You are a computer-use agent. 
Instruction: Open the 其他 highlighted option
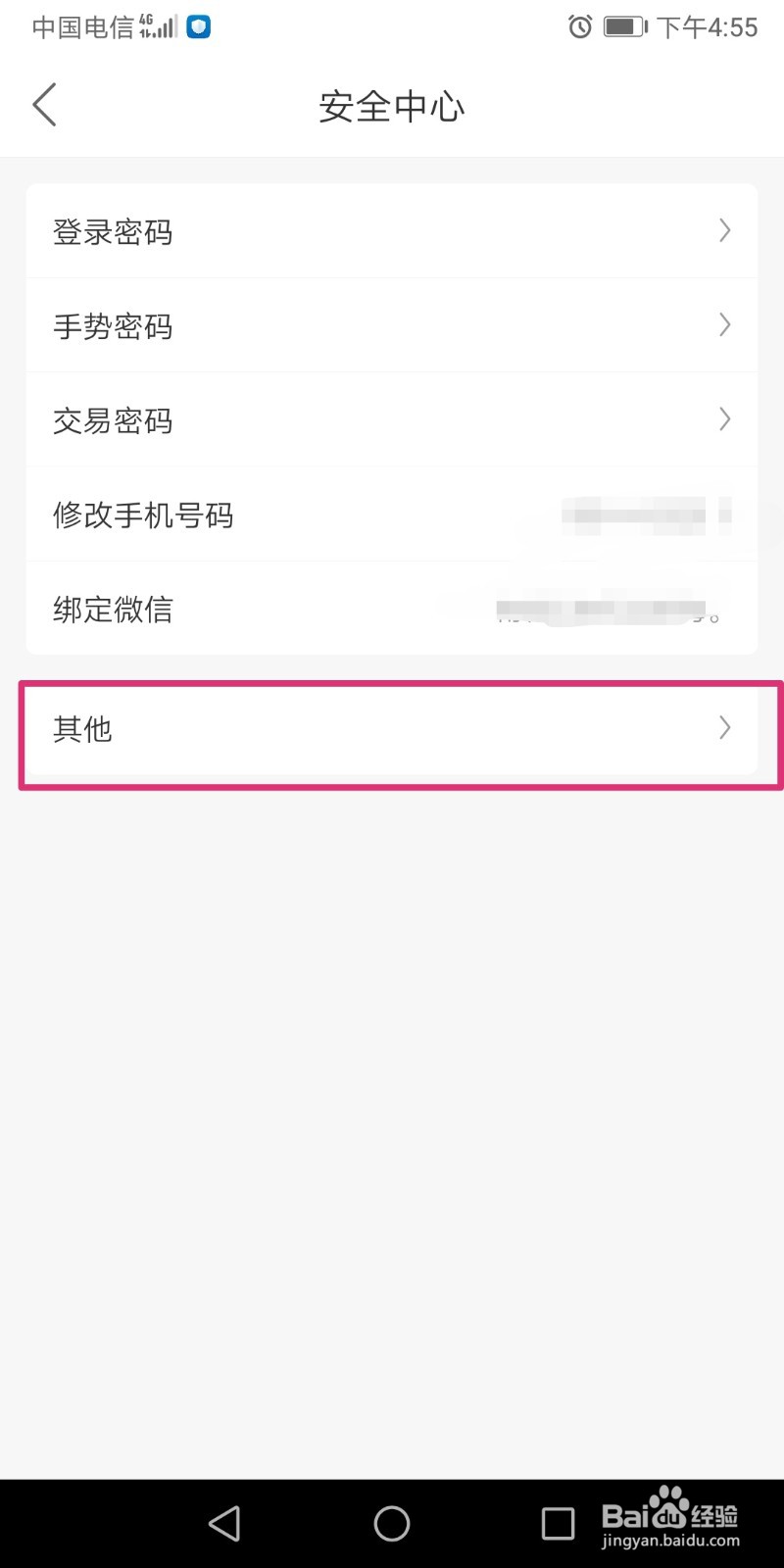(x=392, y=730)
